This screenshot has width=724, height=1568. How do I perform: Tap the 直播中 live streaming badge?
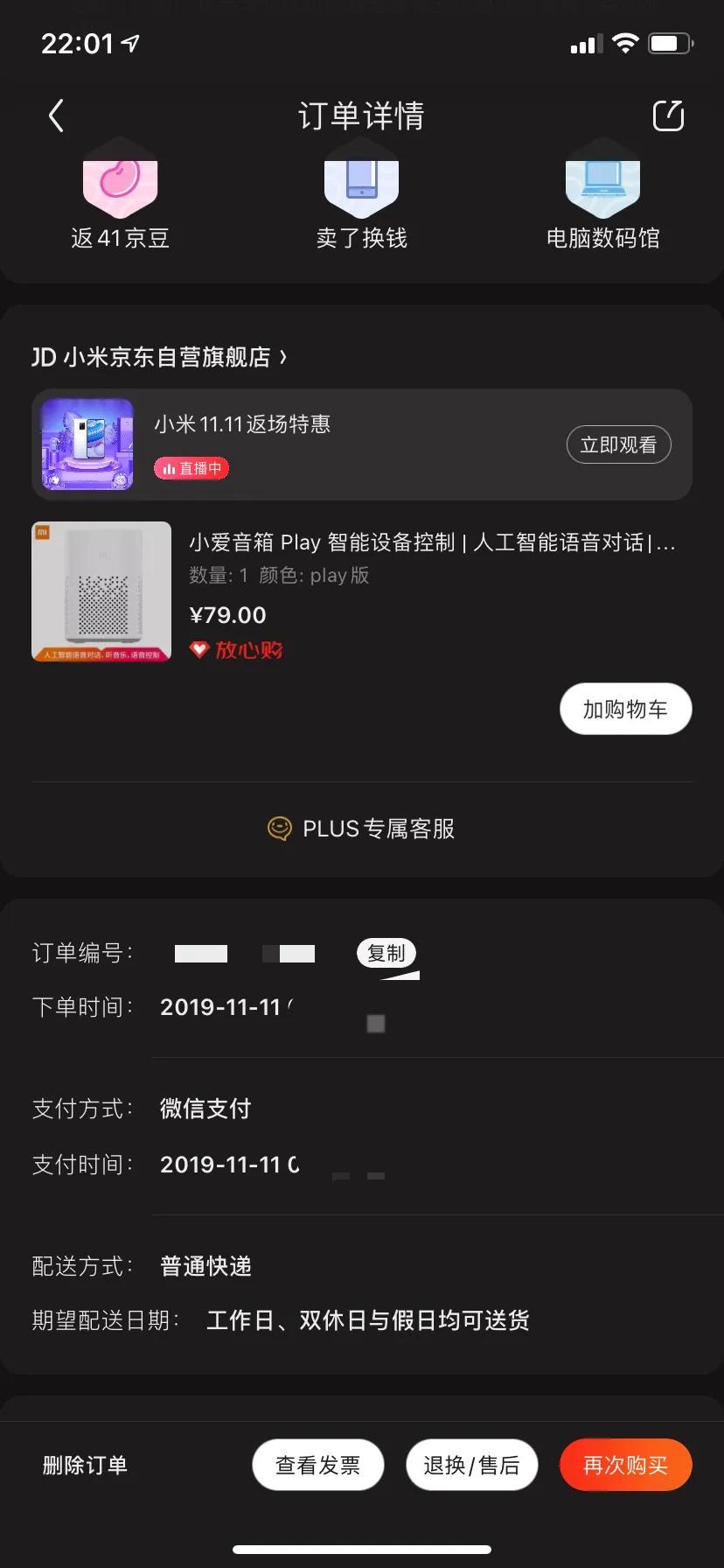pyautogui.click(x=191, y=468)
